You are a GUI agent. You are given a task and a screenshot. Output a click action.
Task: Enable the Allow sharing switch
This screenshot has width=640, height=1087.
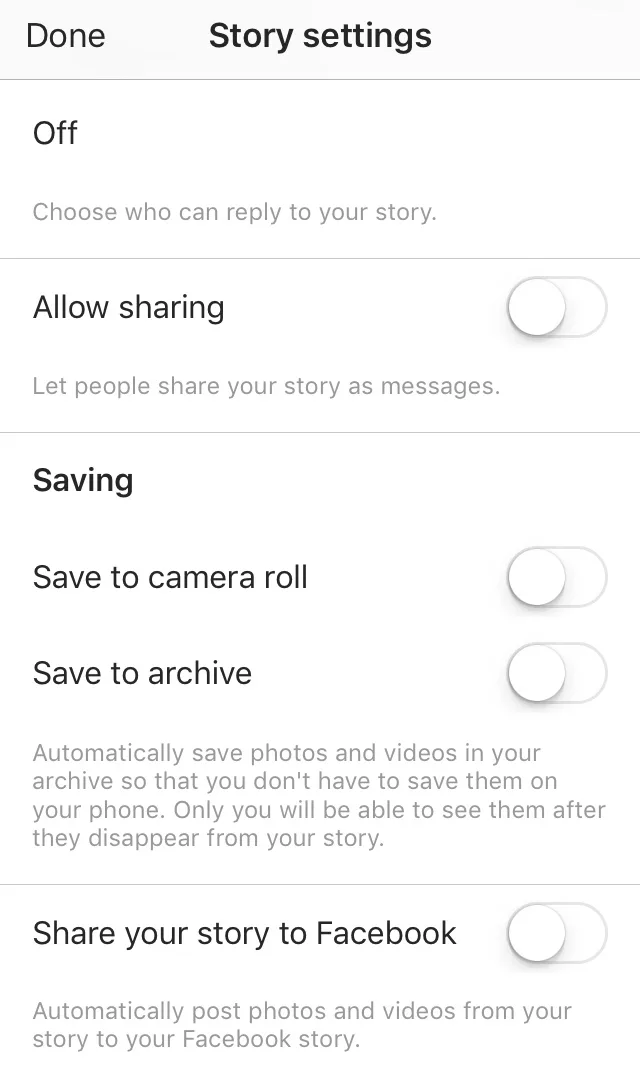[x=556, y=307]
